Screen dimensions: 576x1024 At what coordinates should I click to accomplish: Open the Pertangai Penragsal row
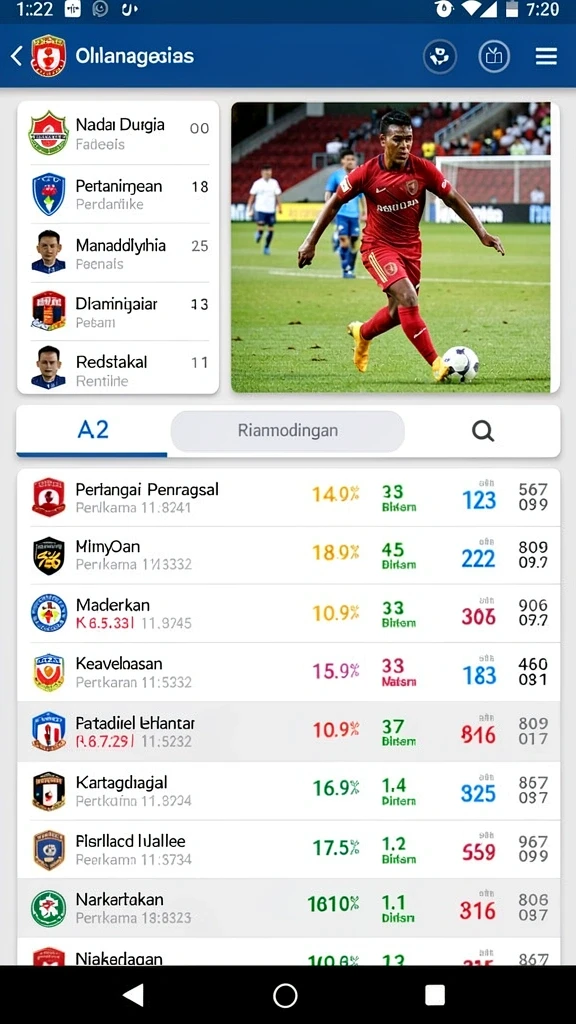pos(289,498)
